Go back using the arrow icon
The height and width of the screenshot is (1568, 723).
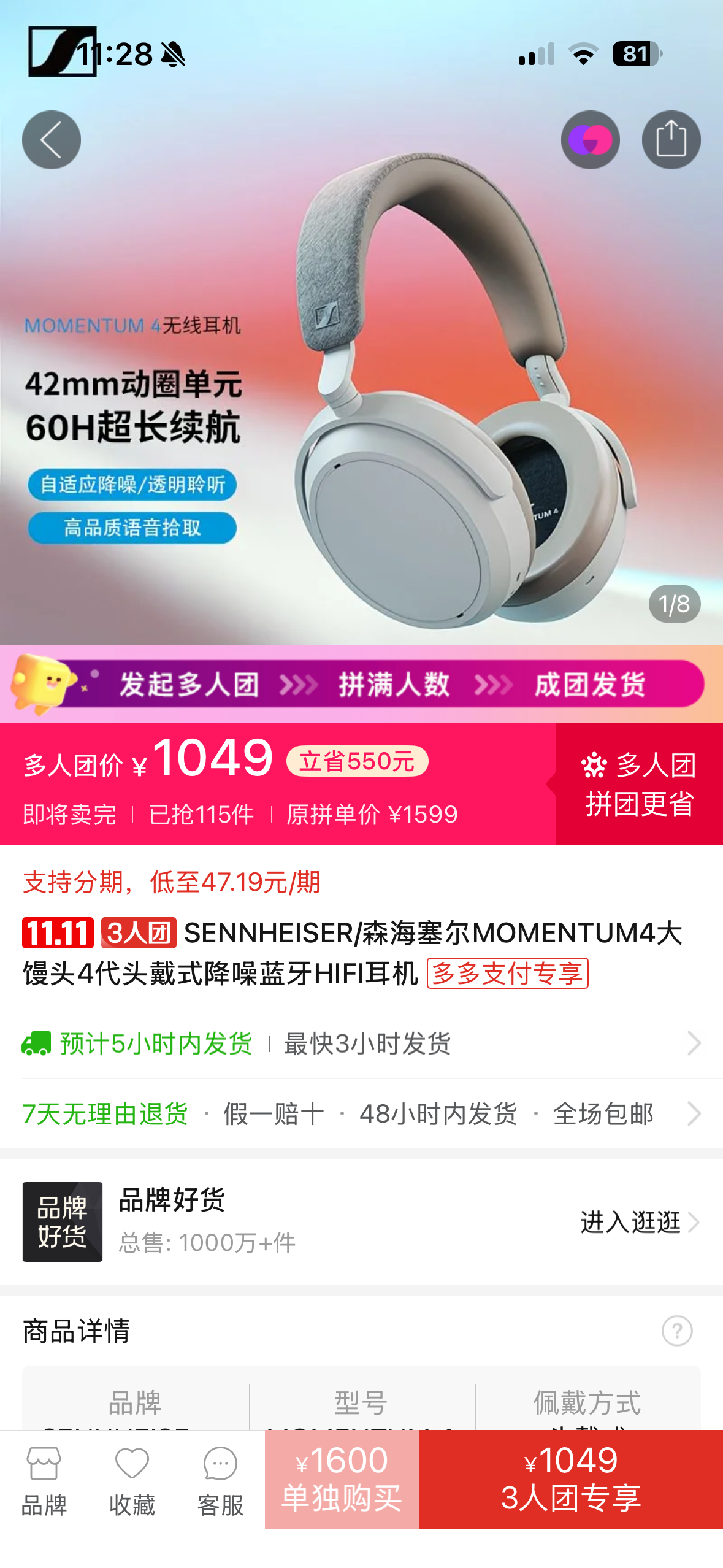[x=52, y=140]
